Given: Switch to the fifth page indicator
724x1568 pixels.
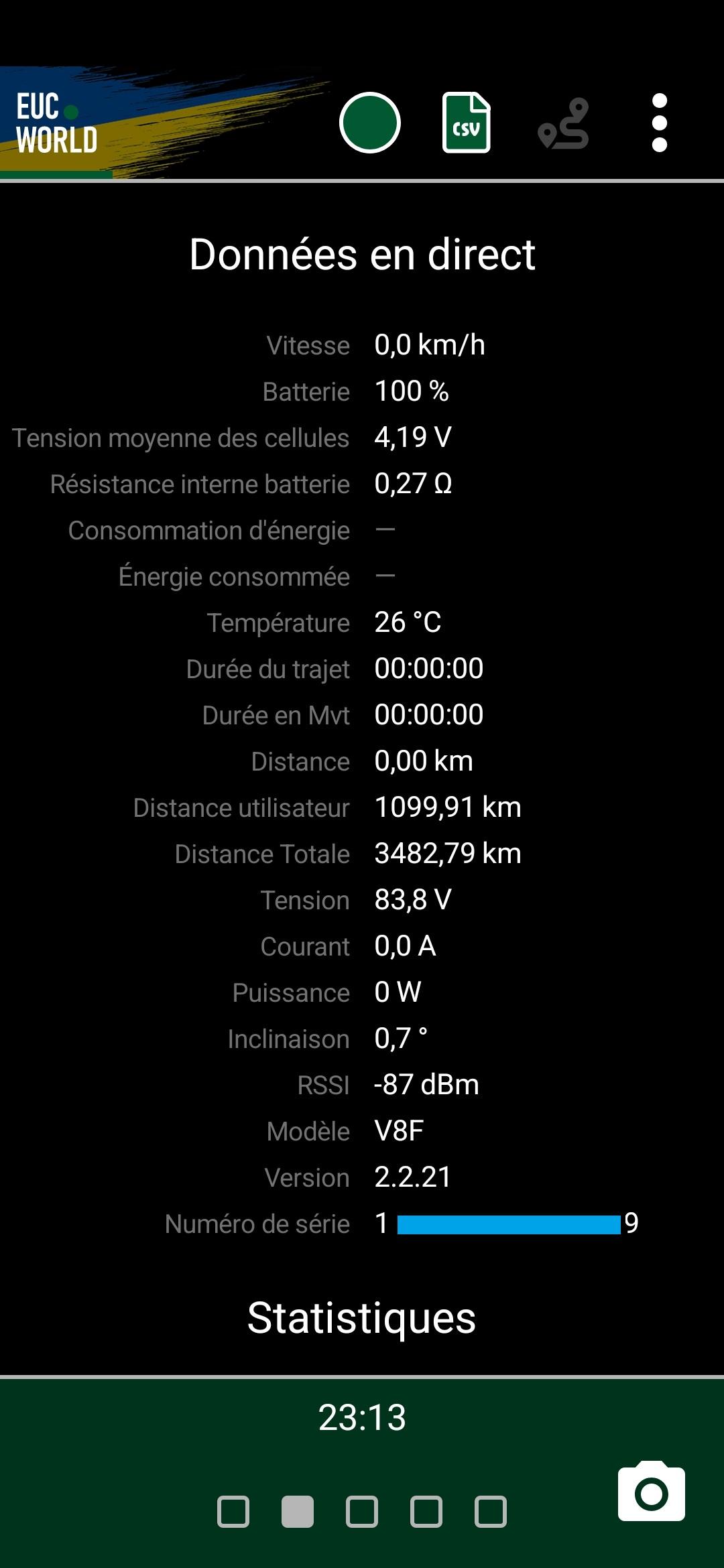Looking at the screenshot, I should coord(491,1512).
